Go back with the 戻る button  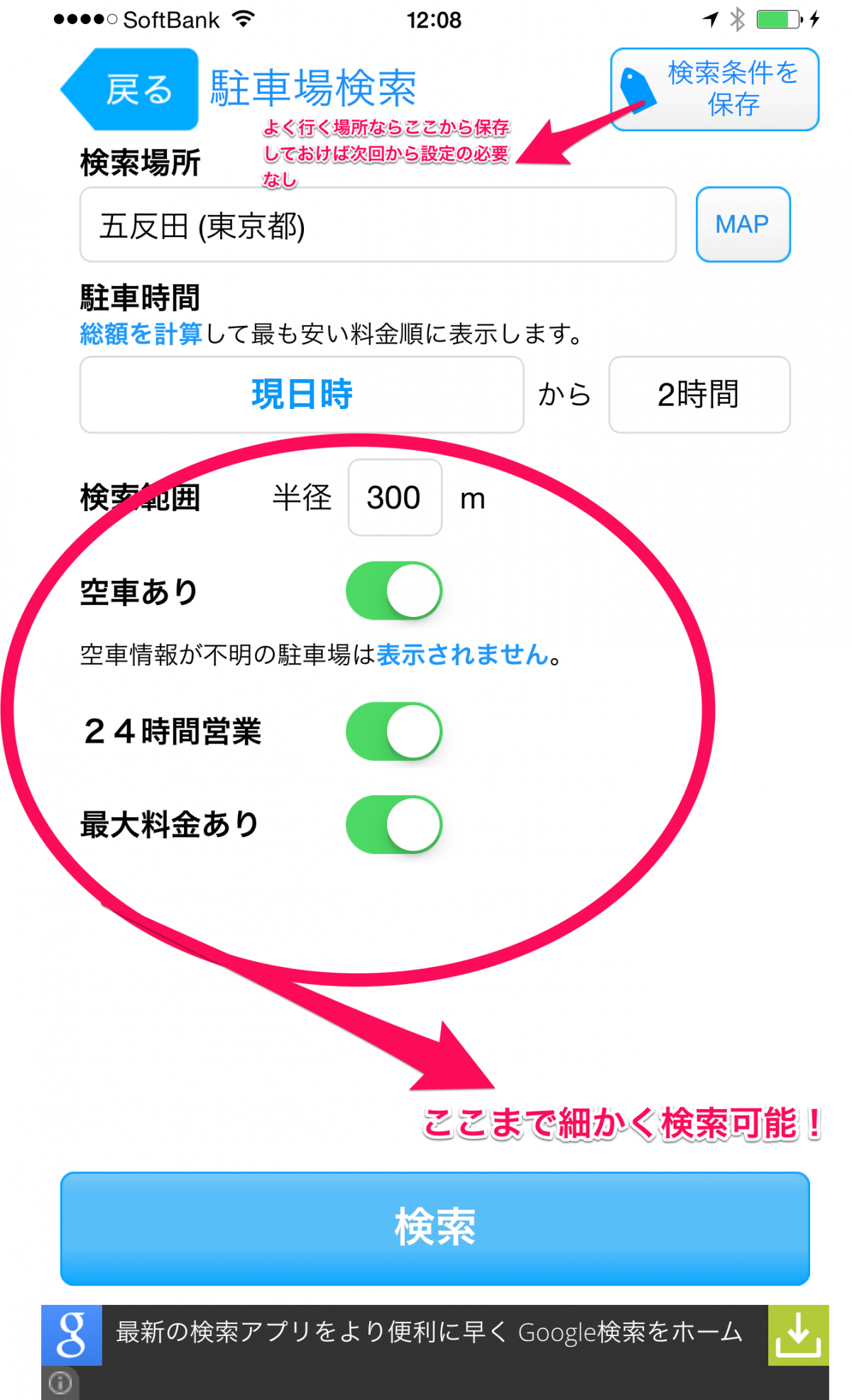pyautogui.click(x=131, y=89)
